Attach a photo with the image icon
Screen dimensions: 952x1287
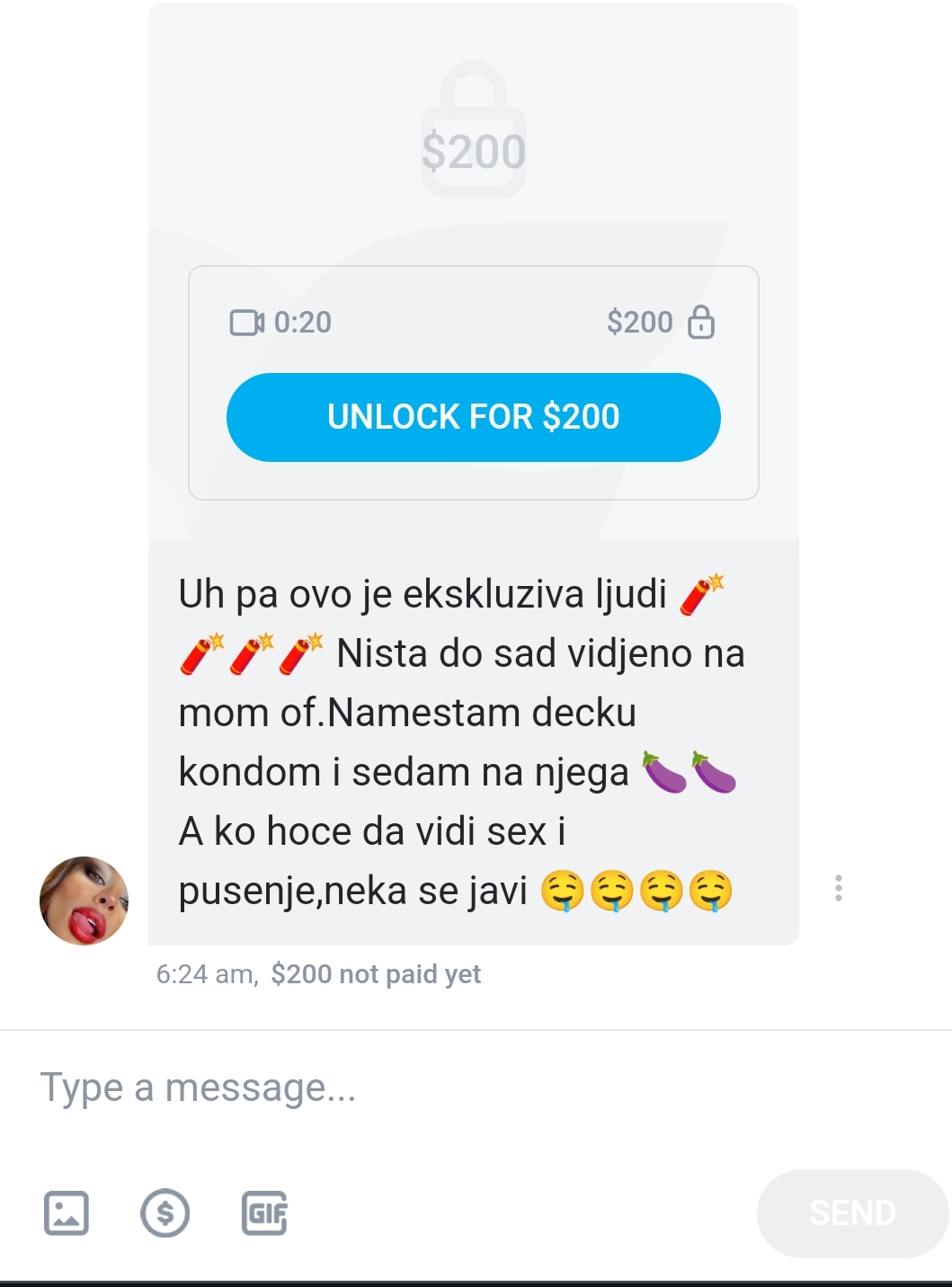(x=67, y=1212)
